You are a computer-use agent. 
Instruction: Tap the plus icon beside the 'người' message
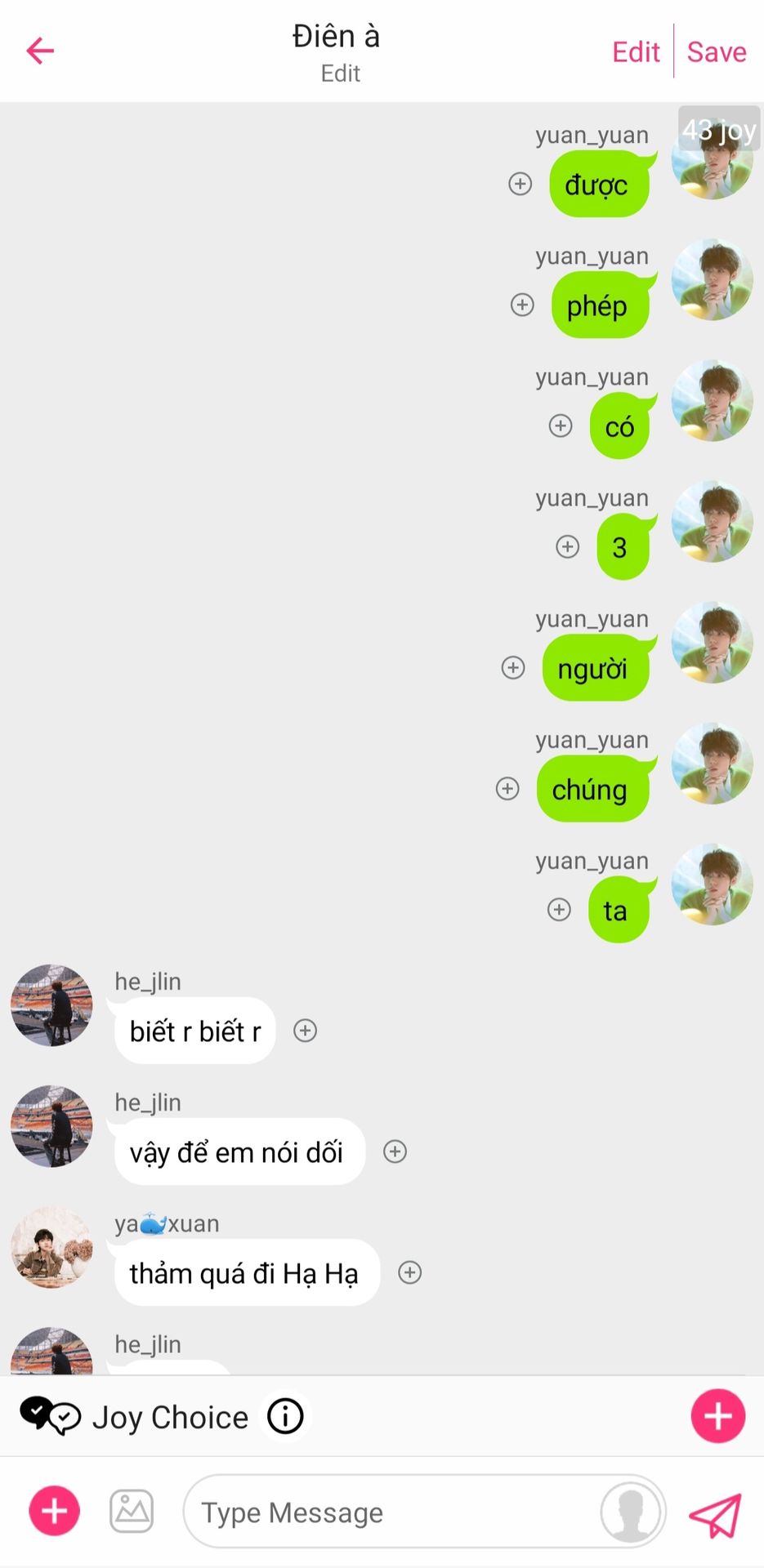[513, 667]
